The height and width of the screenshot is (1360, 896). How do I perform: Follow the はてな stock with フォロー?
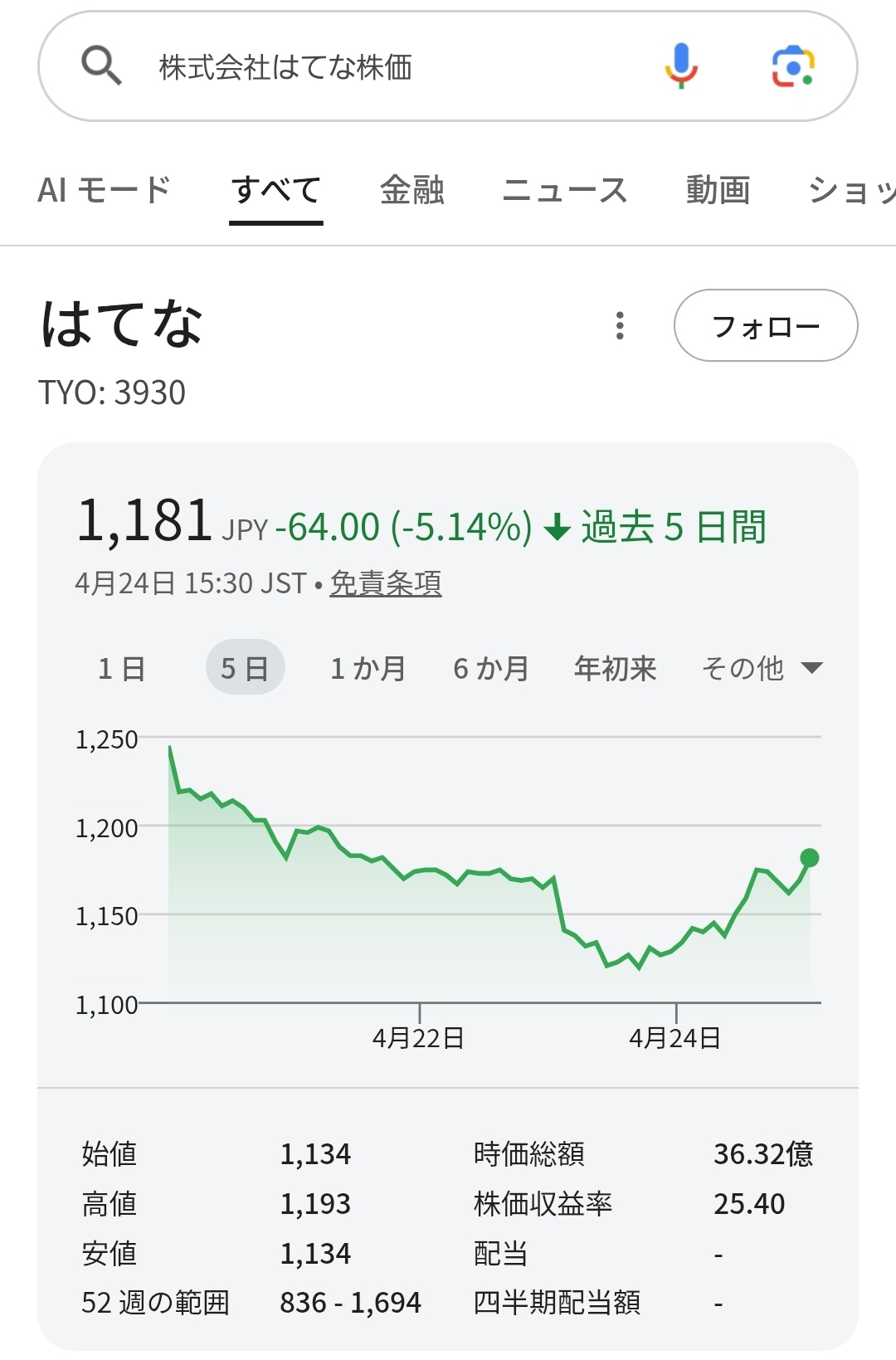tap(766, 325)
